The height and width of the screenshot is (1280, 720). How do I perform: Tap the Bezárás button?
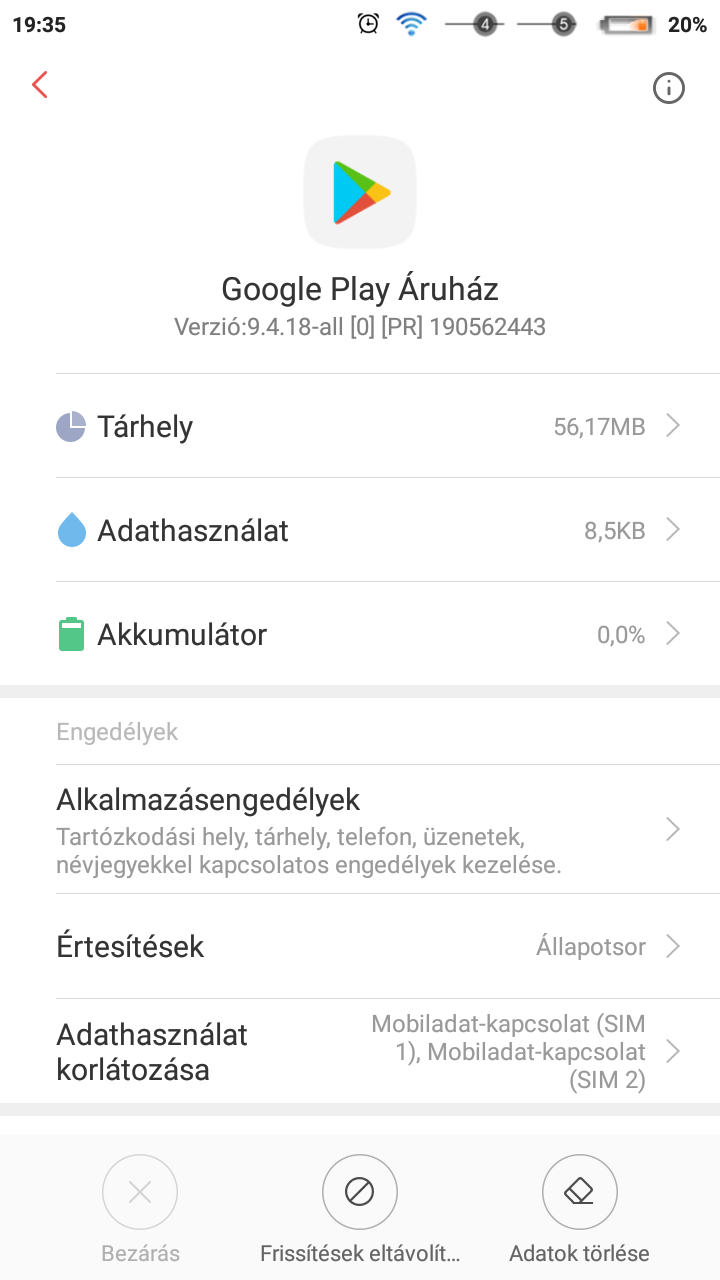click(140, 1210)
